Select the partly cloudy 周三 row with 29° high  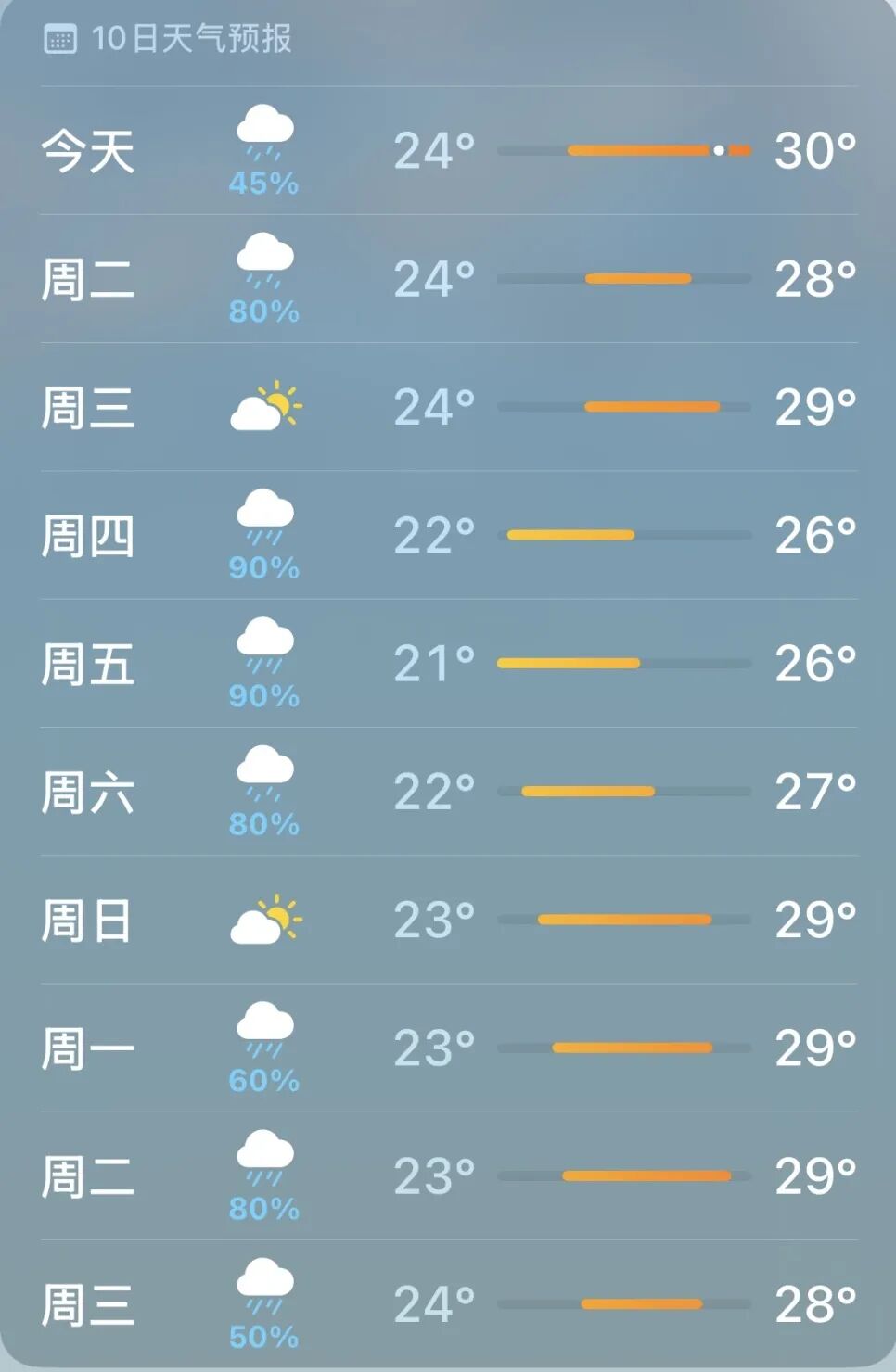point(448,407)
